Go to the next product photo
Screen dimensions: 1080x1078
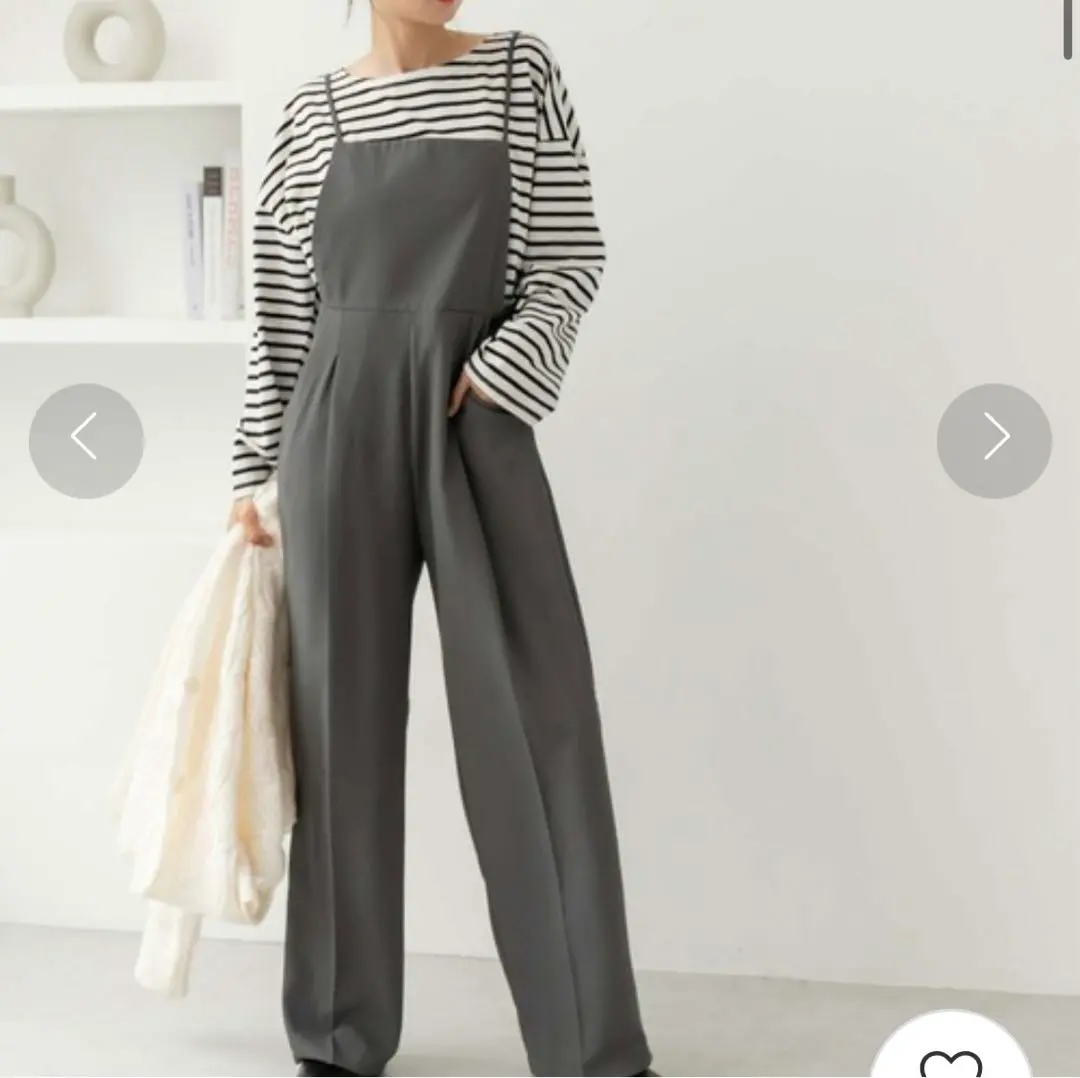[994, 440]
